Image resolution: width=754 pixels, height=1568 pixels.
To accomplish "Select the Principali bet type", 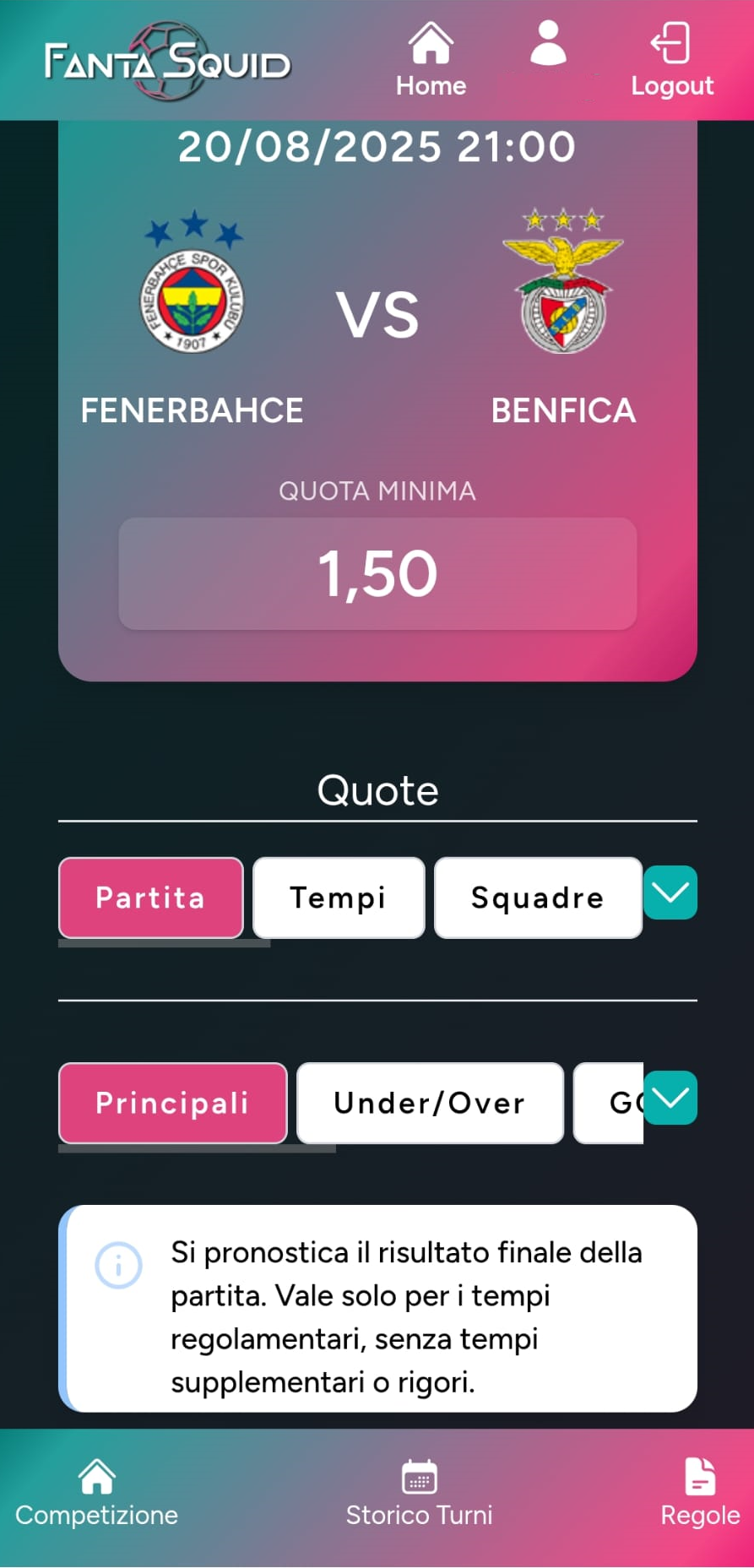I will tap(173, 1103).
